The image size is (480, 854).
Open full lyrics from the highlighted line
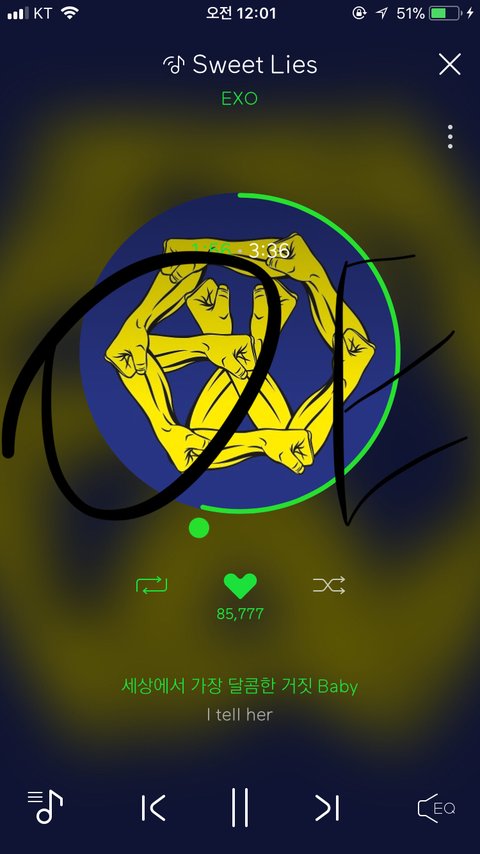click(239, 686)
